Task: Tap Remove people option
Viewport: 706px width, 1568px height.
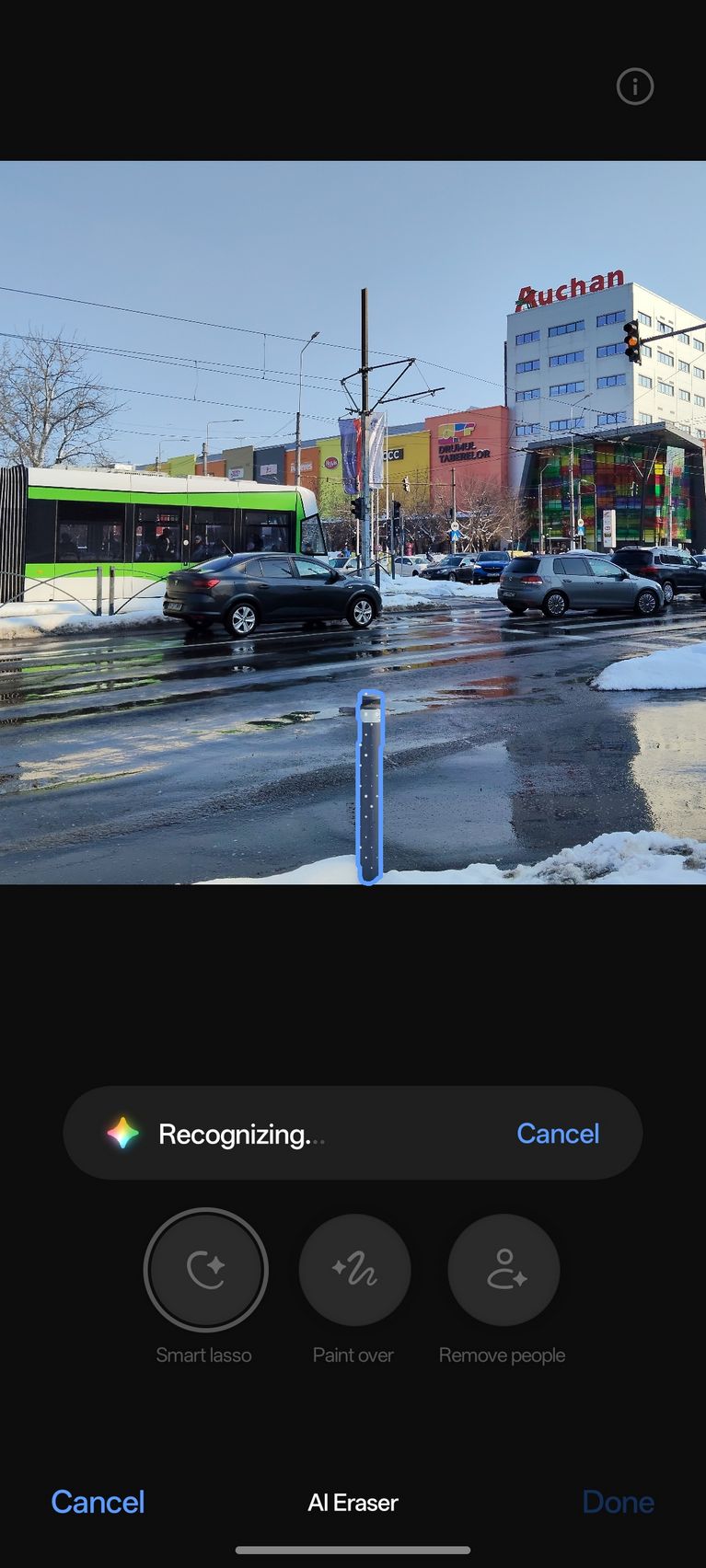Action: (503, 1270)
